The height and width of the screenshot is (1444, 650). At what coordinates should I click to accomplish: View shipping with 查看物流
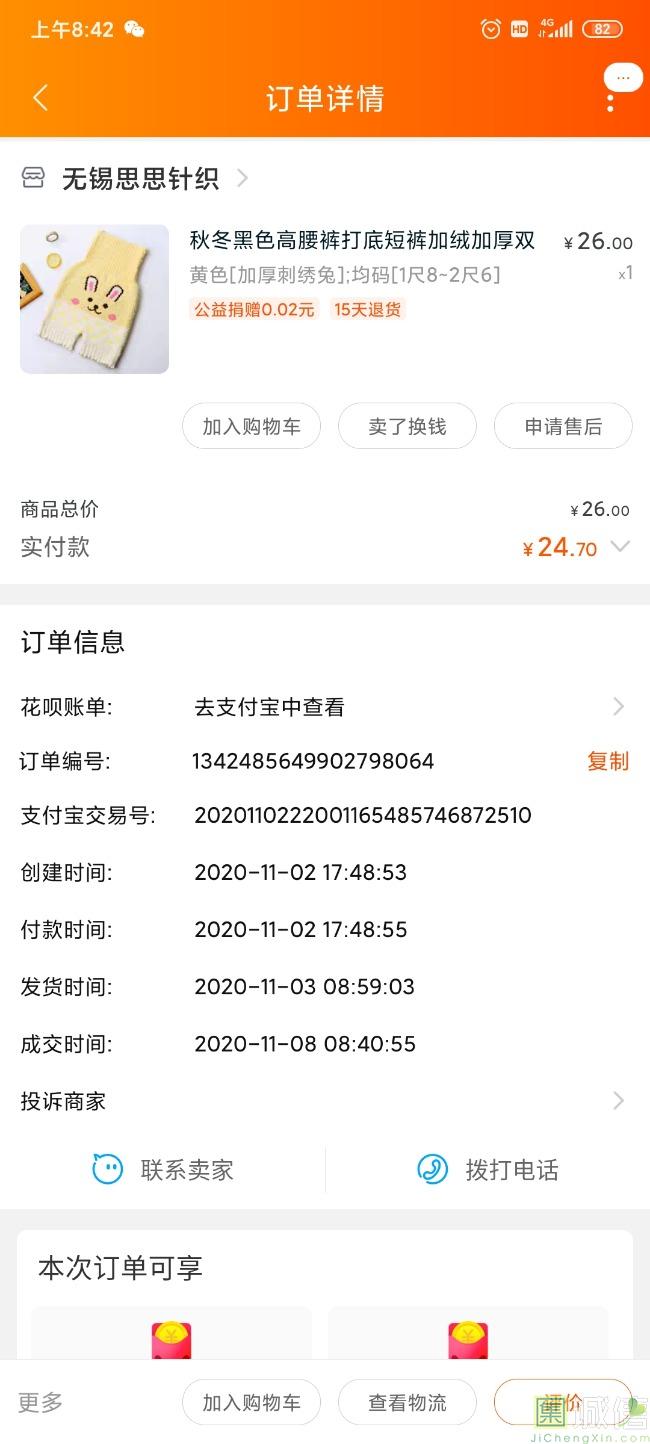click(x=407, y=1402)
